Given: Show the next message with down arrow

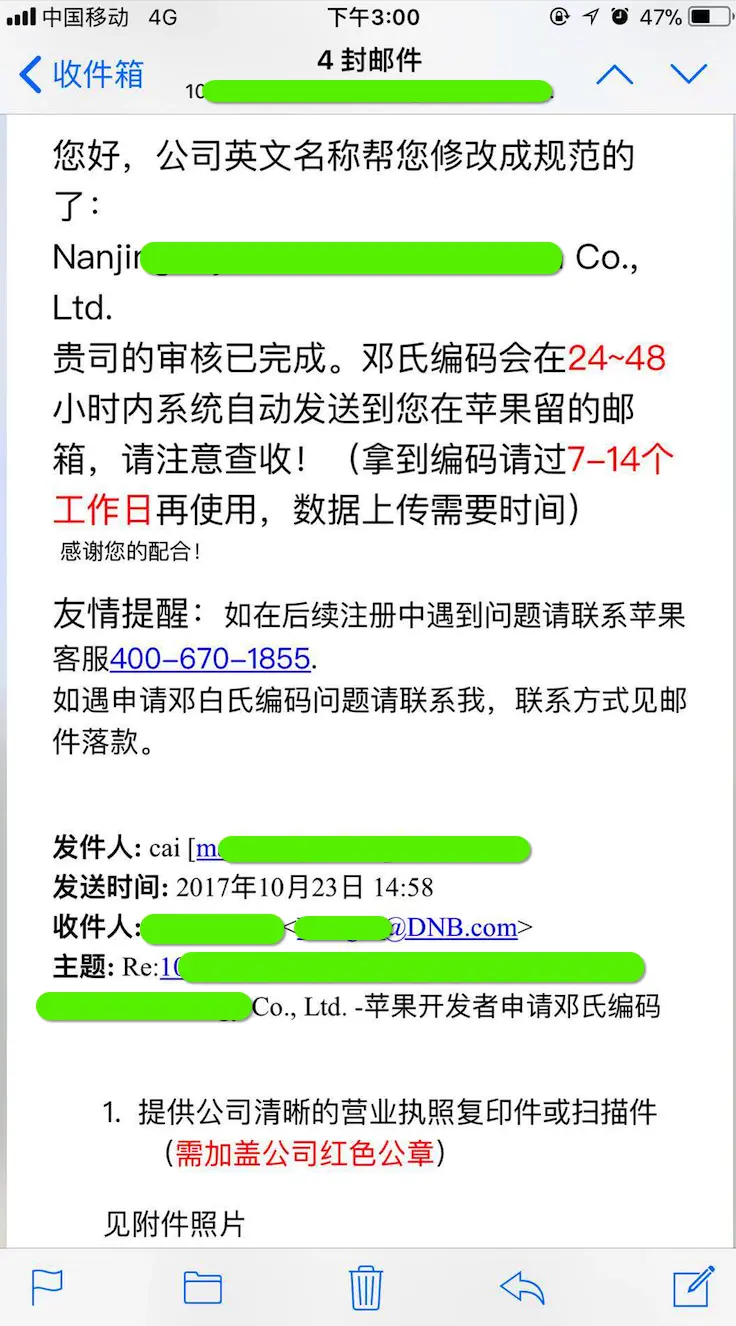Looking at the screenshot, I should [688, 75].
